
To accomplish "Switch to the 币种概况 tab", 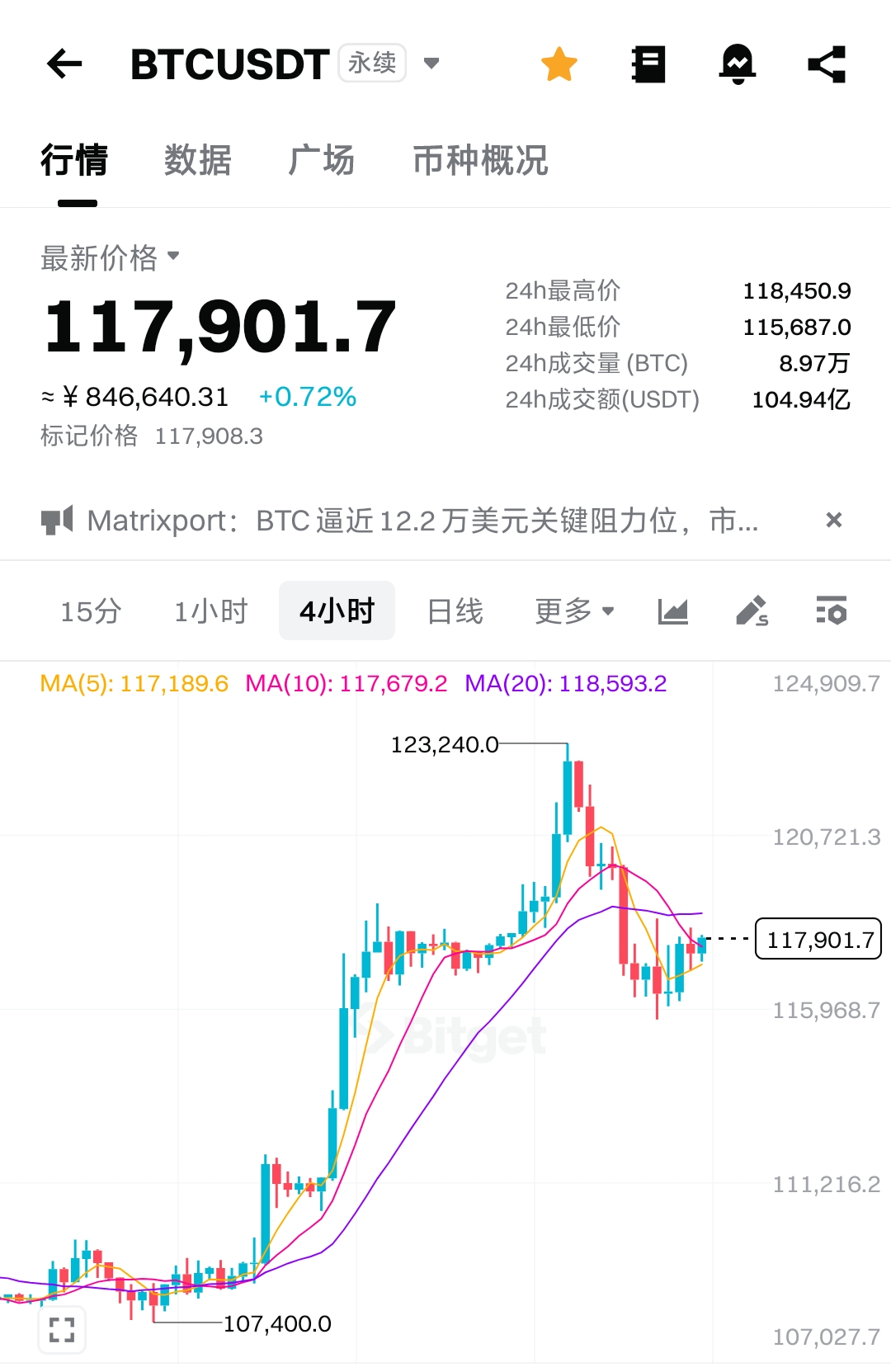I will coord(480,160).
